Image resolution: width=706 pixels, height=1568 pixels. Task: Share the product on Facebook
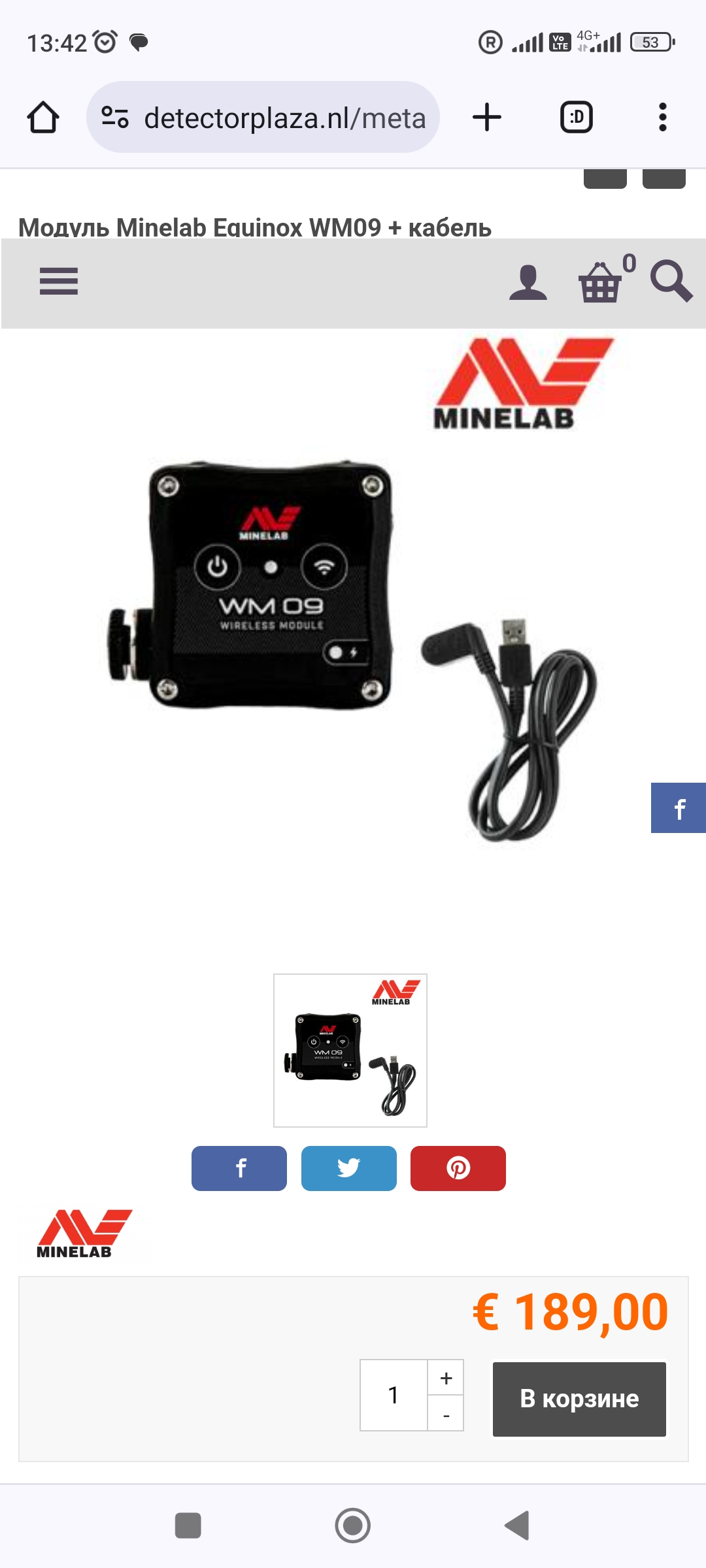point(239,1168)
